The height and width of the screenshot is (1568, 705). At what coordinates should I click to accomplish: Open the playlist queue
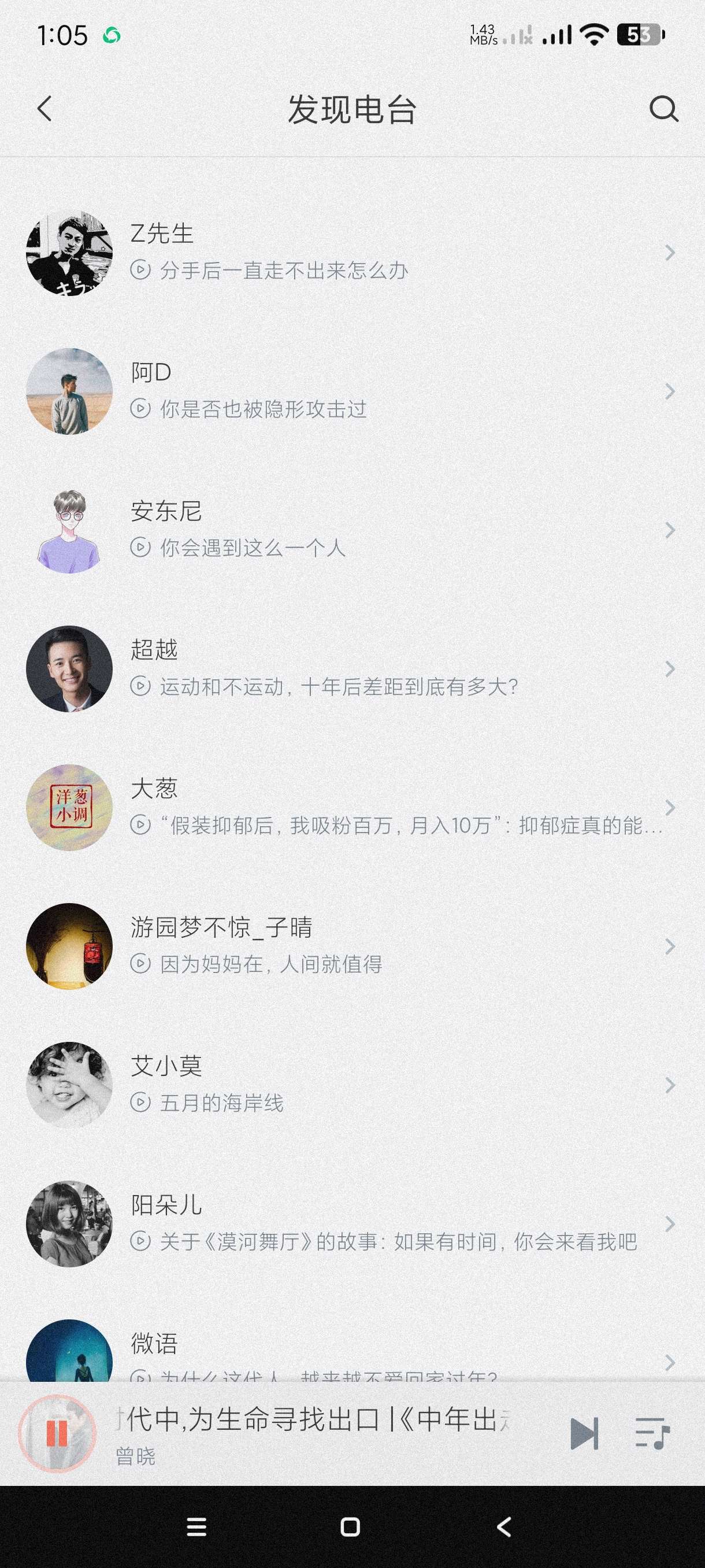click(x=652, y=1433)
